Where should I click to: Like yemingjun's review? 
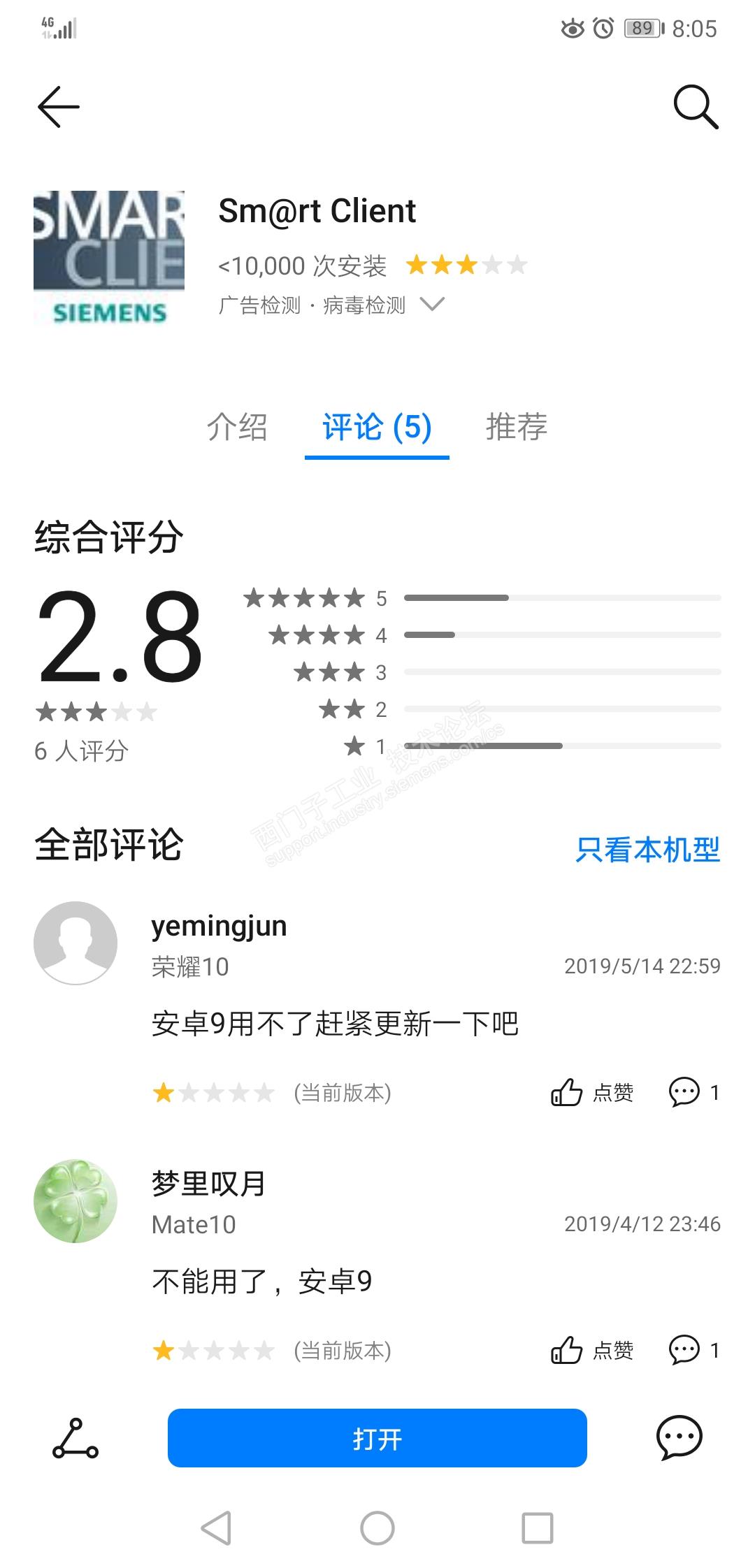[x=591, y=1092]
